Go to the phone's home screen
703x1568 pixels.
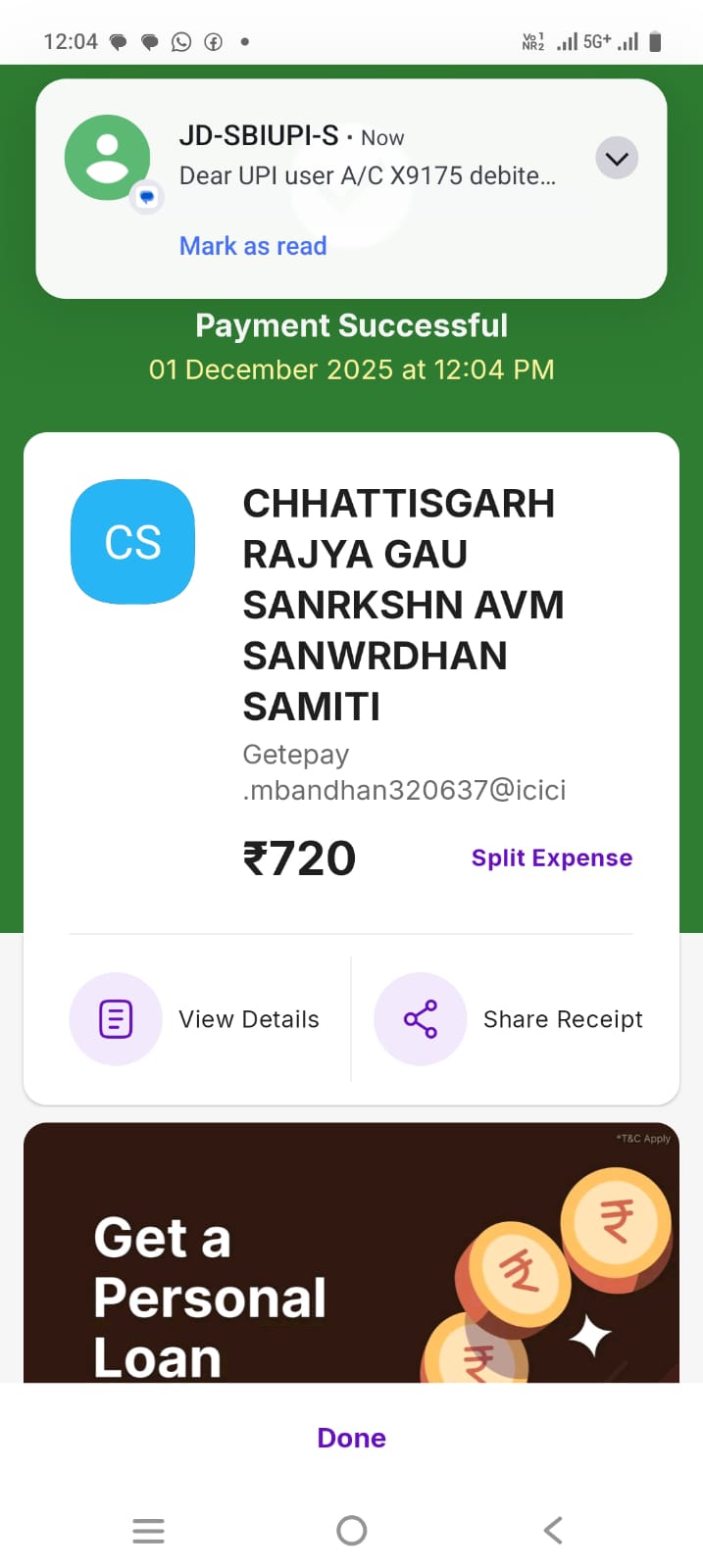tap(351, 1530)
